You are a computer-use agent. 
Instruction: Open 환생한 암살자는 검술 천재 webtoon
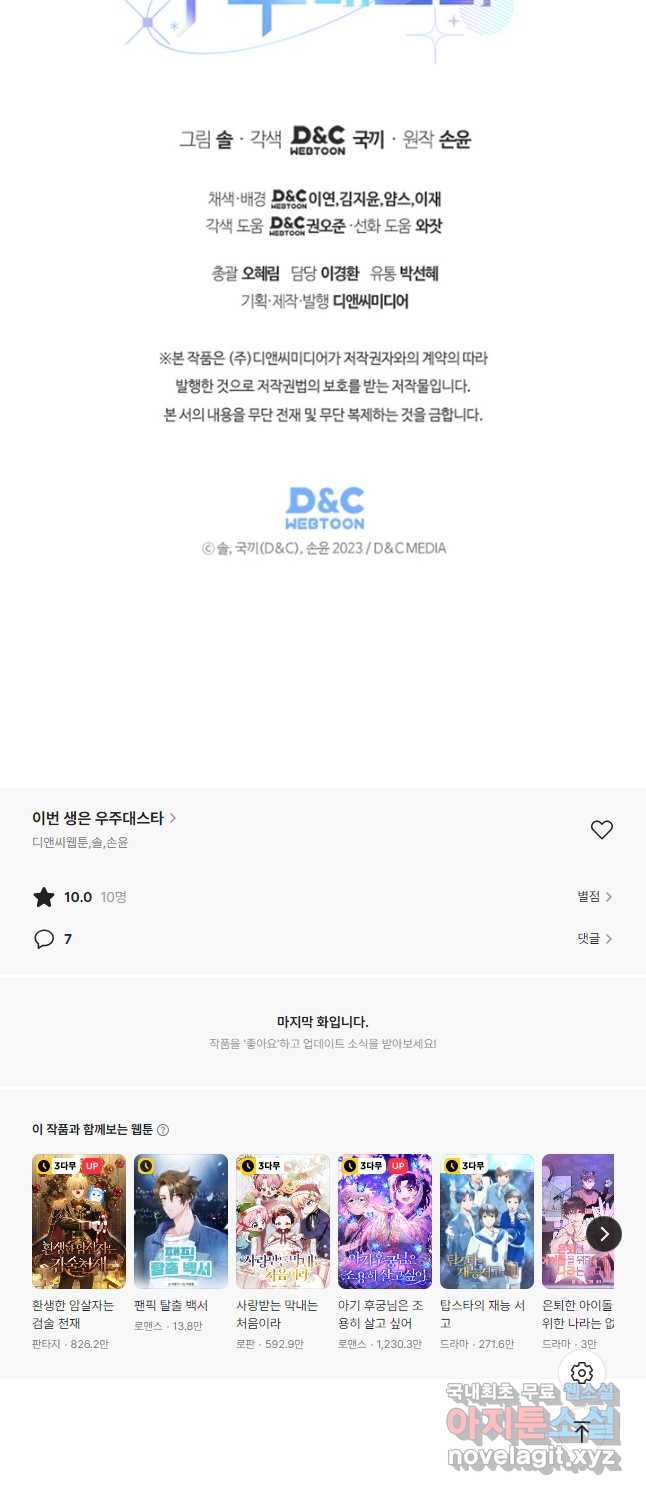pyautogui.click(x=79, y=1220)
